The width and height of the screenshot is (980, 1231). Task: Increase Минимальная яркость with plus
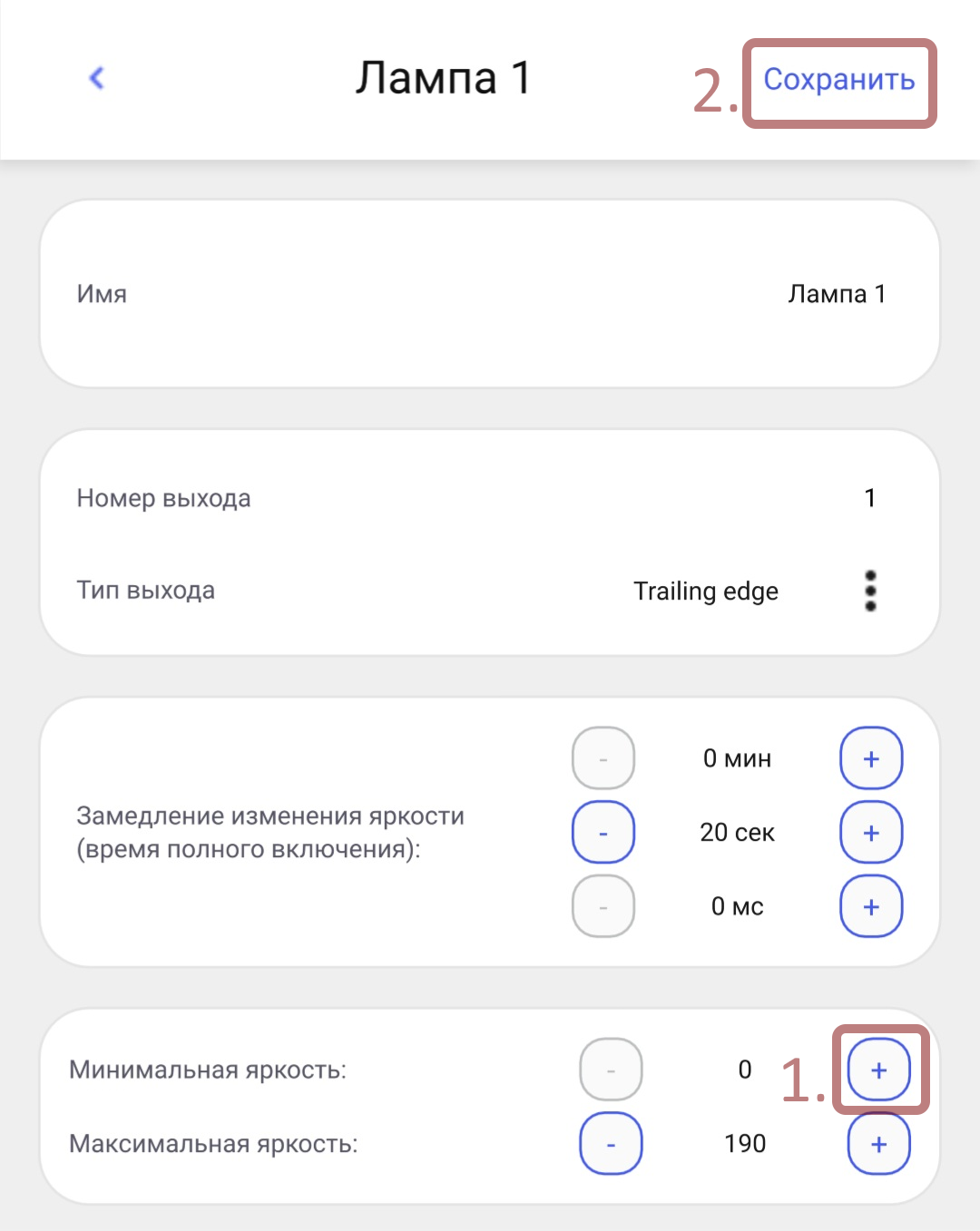point(878,1070)
